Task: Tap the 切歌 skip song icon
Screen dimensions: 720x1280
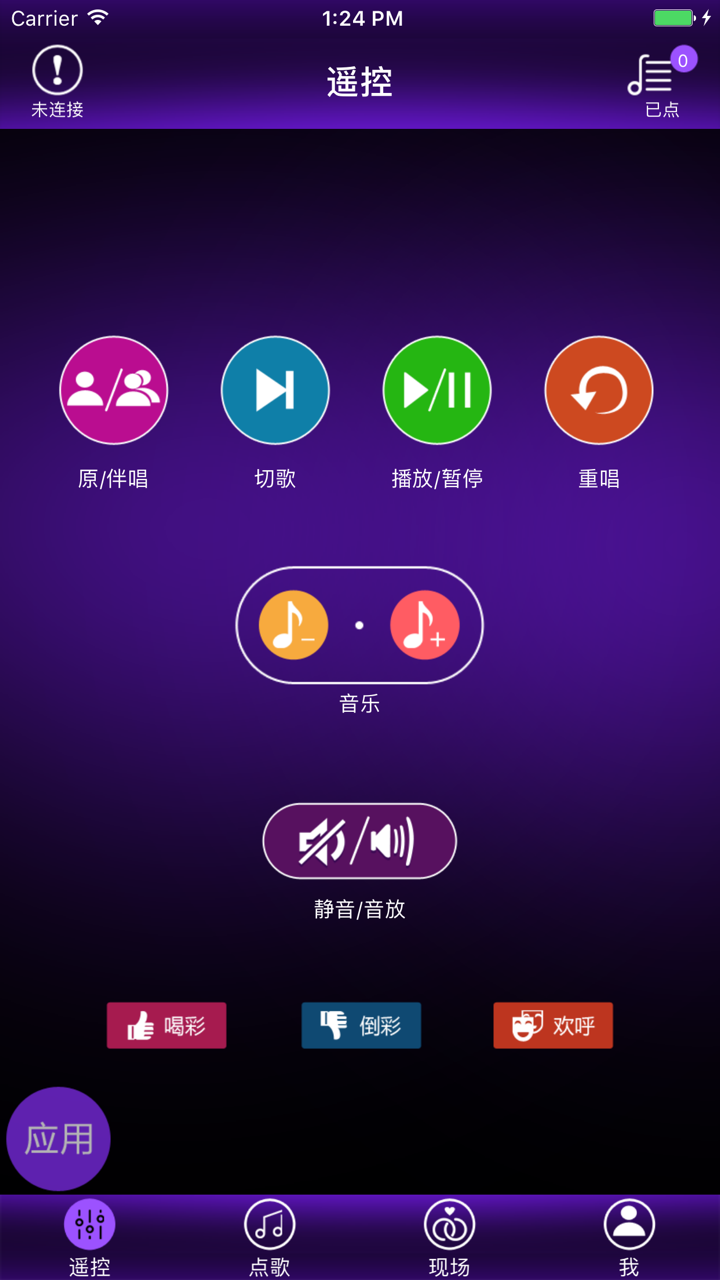Action: [x=275, y=389]
